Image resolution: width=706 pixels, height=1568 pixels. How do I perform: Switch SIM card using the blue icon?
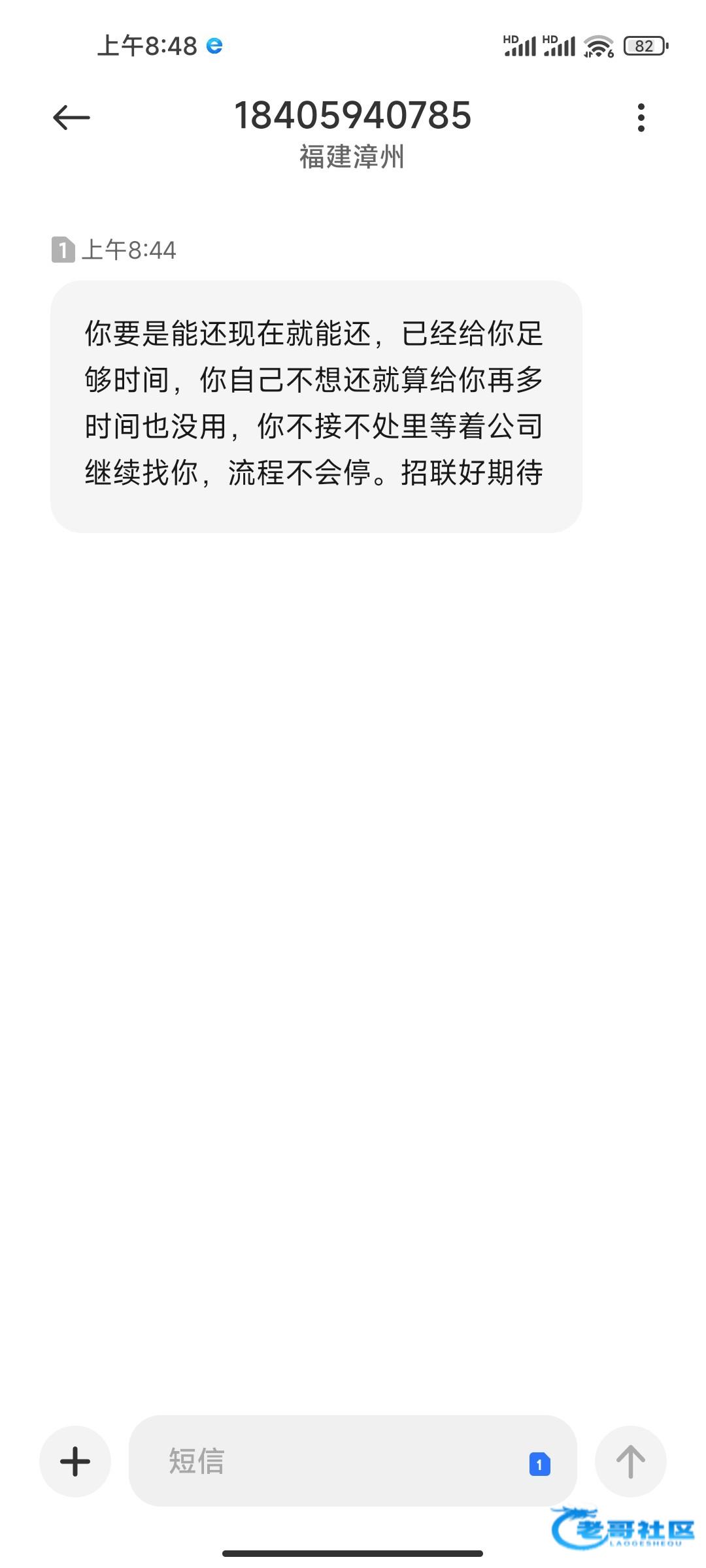(x=540, y=1464)
